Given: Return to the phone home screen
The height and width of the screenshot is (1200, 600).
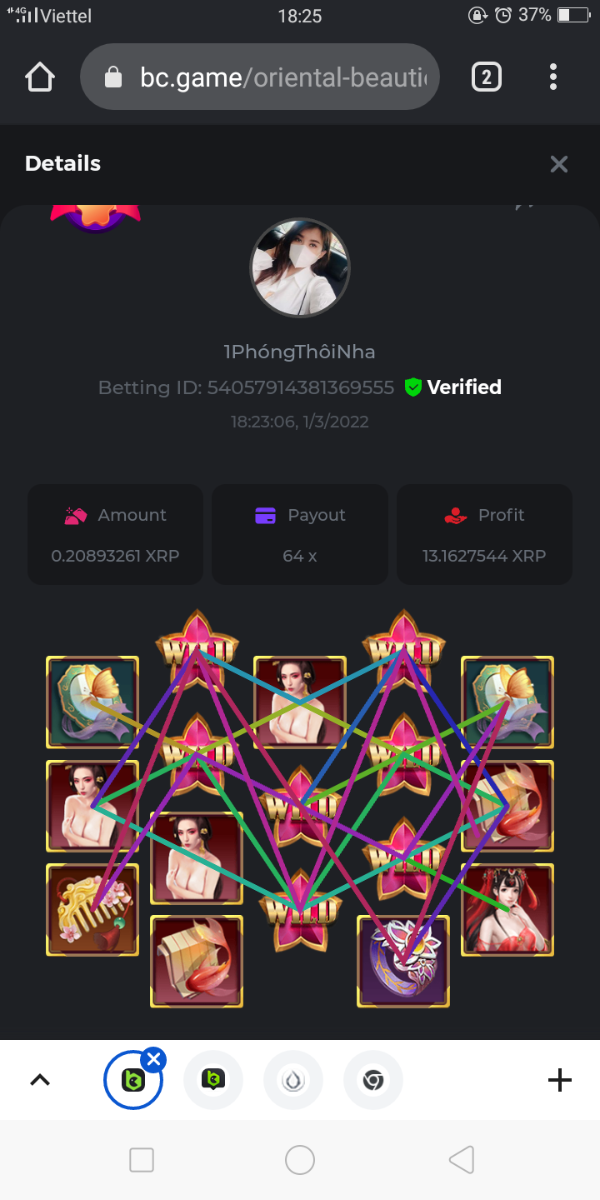Looking at the screenshot, I should [300, 1160].
